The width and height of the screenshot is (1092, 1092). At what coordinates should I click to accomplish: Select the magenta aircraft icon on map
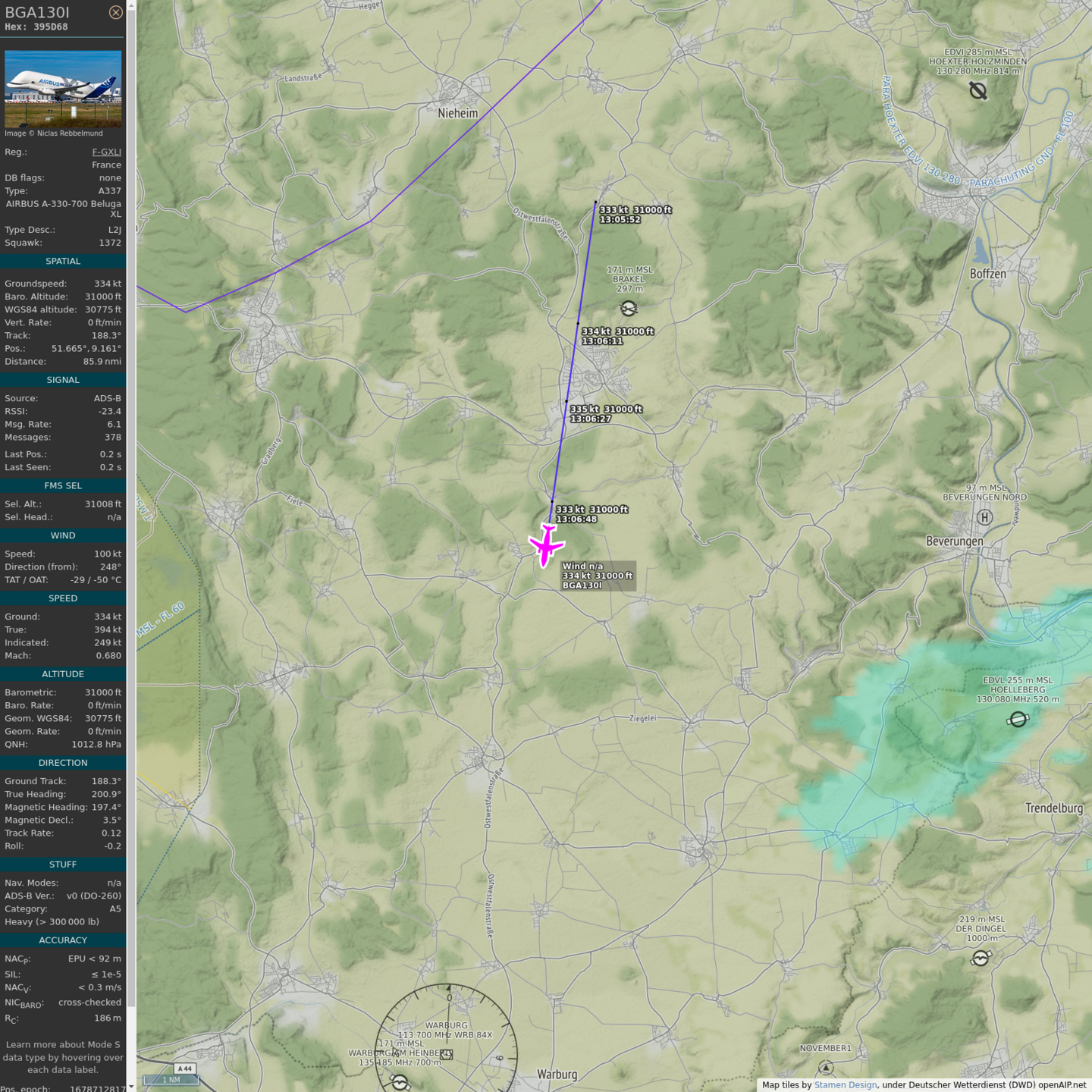pyautogui.click(x=546, y=544)
